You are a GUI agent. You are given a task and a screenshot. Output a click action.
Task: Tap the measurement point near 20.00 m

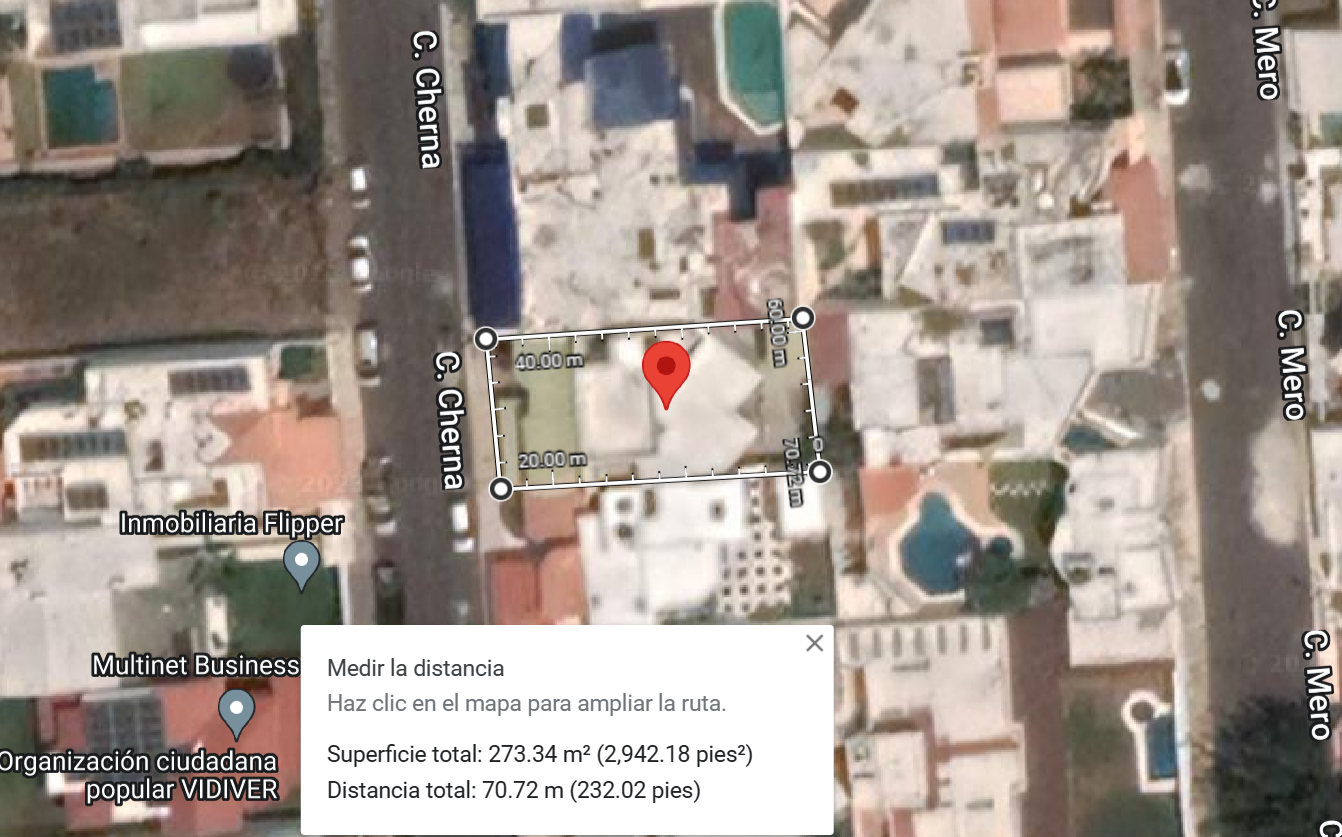coord(502,488)
